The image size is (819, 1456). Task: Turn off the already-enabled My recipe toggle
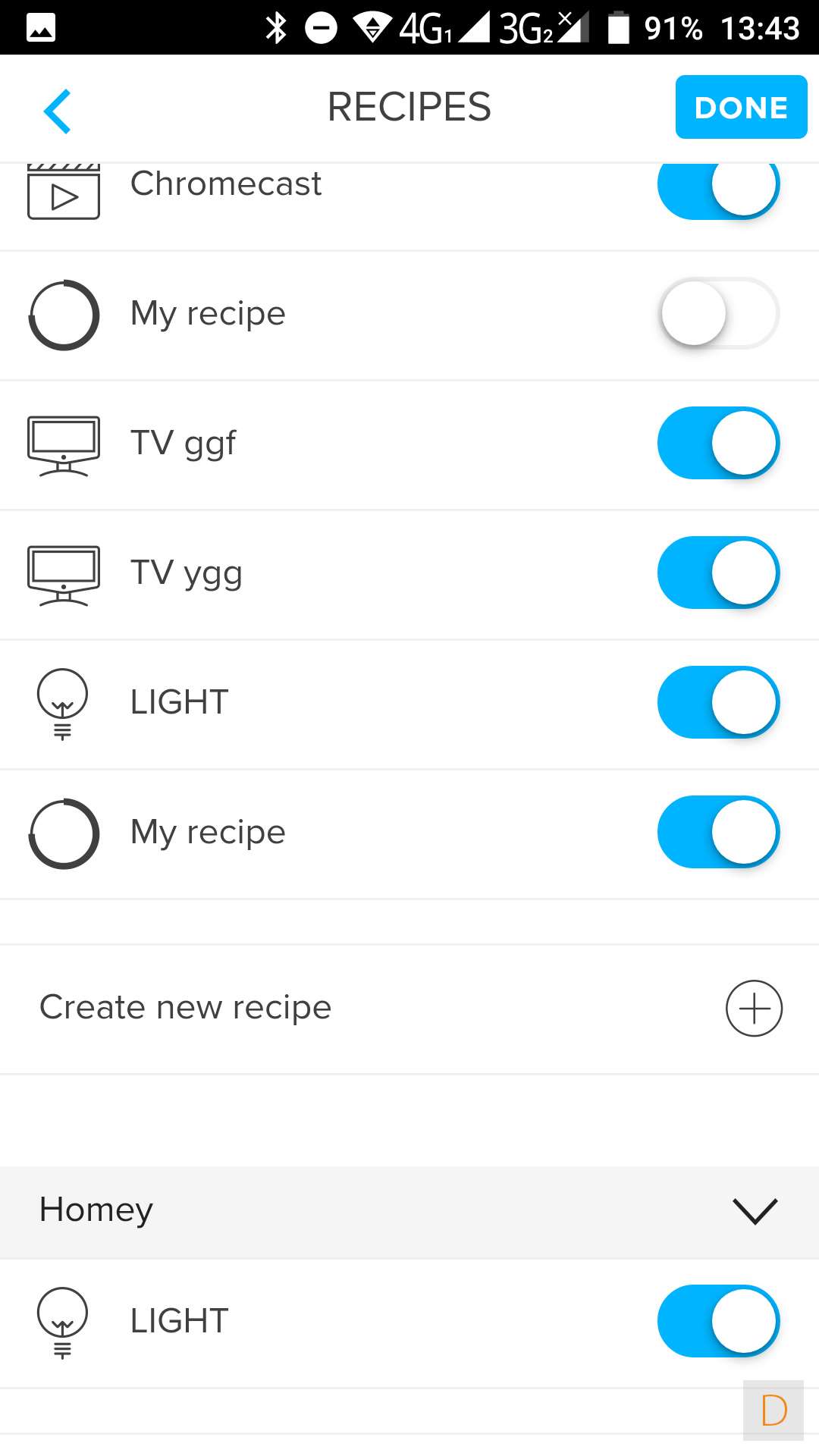tap(717, 832)
